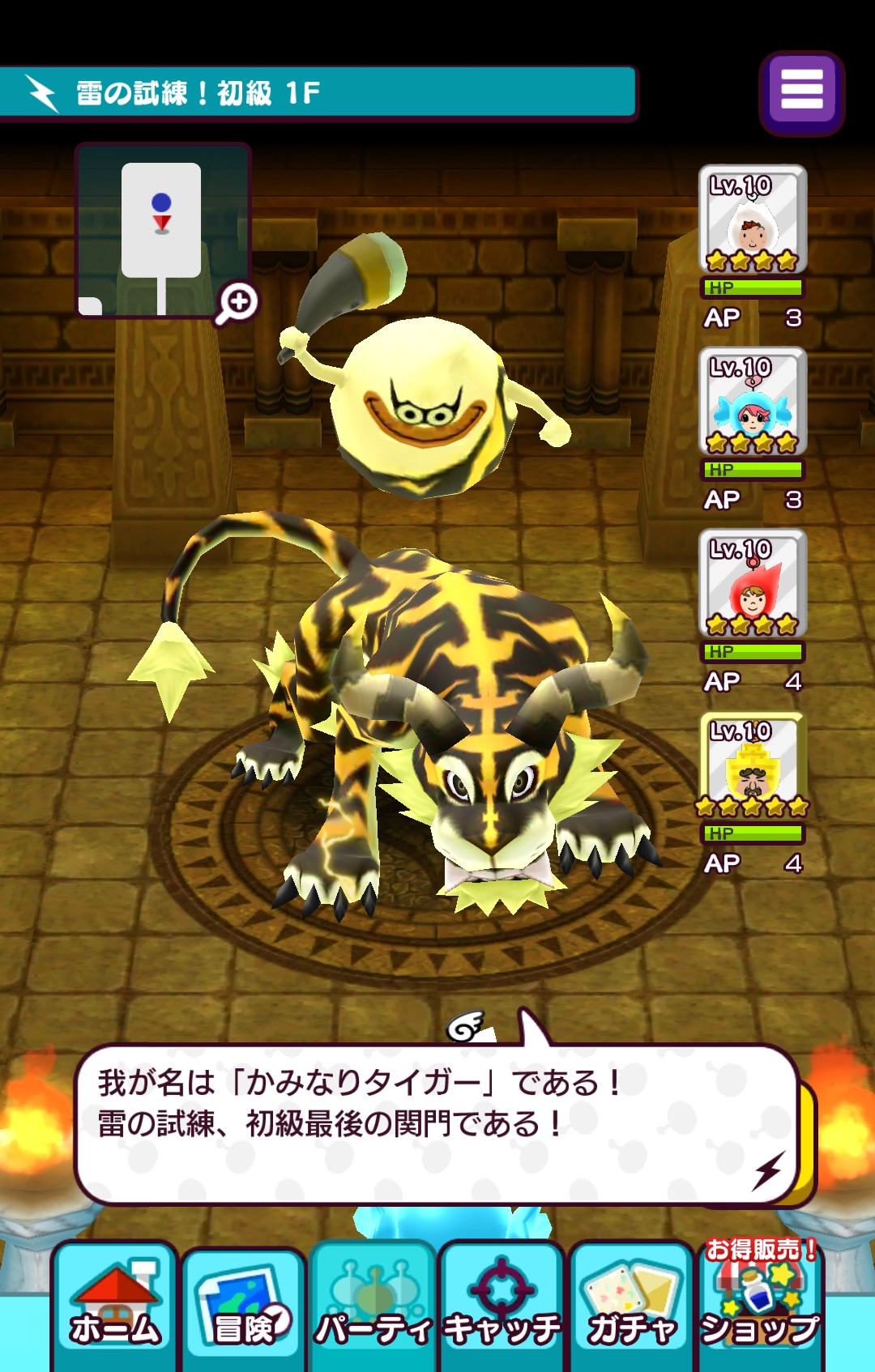This screenshot has height=1372, width=875.
Task: Select the white-hooded Lv.10 party member
Action: point(753,219)
